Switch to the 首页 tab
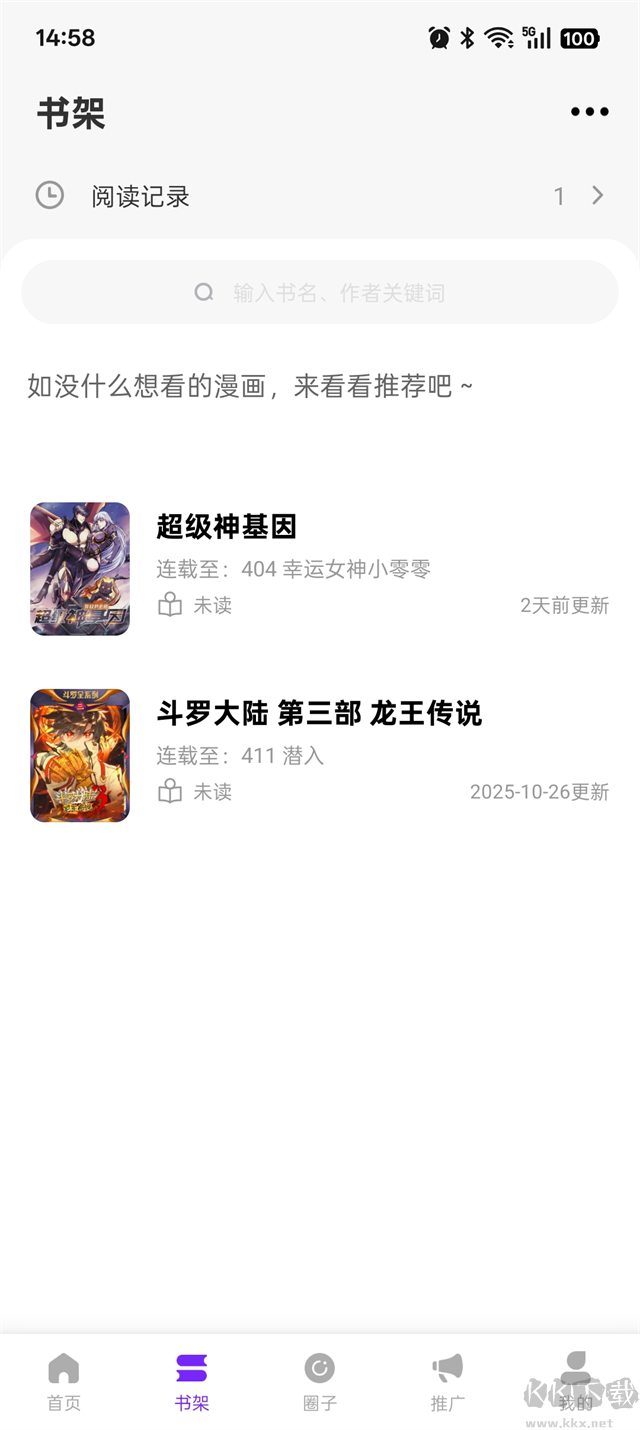Screen dimensions: 640x1430 (x=64, y=1381)
